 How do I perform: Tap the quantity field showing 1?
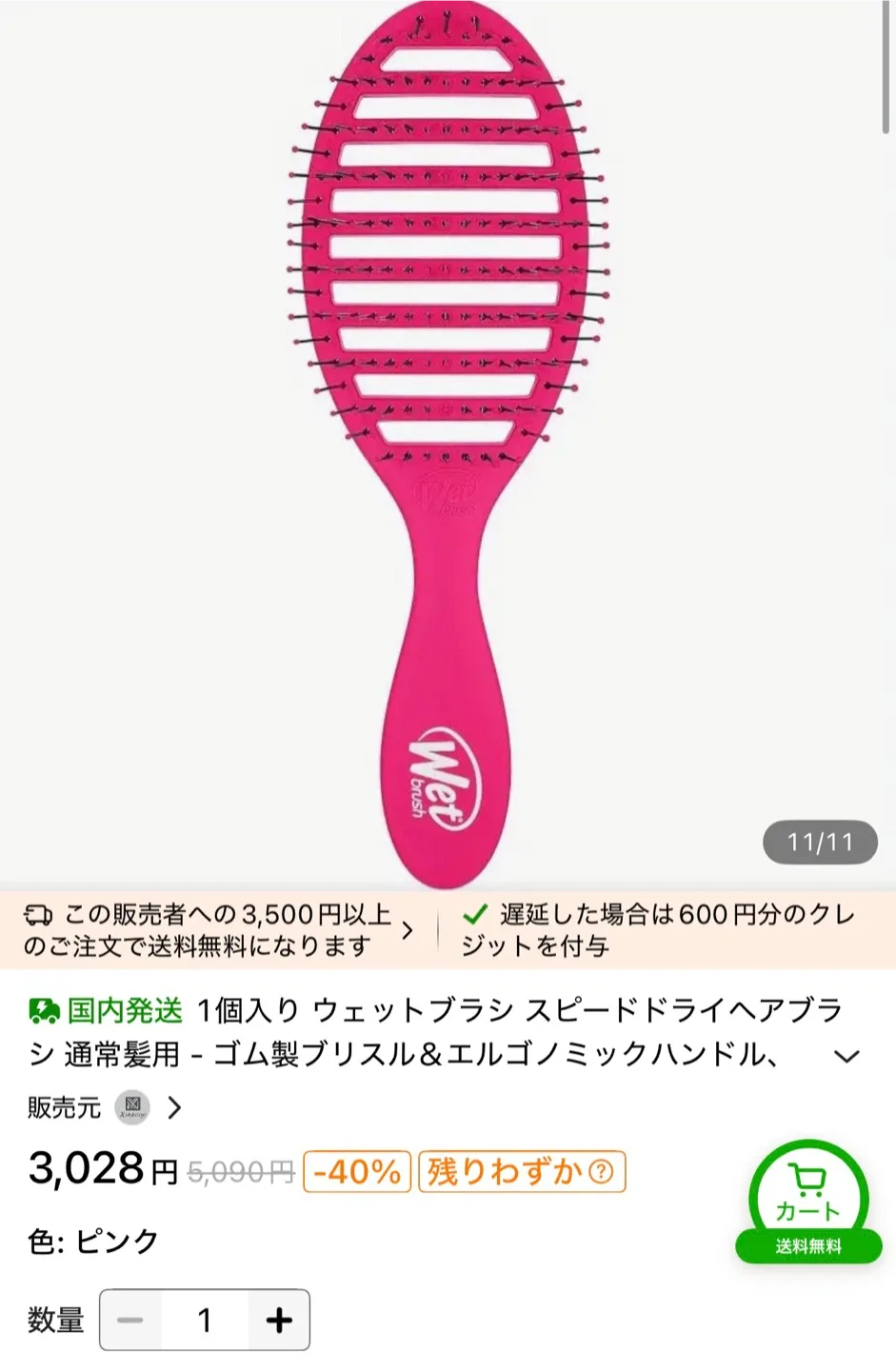(204, 1320)
